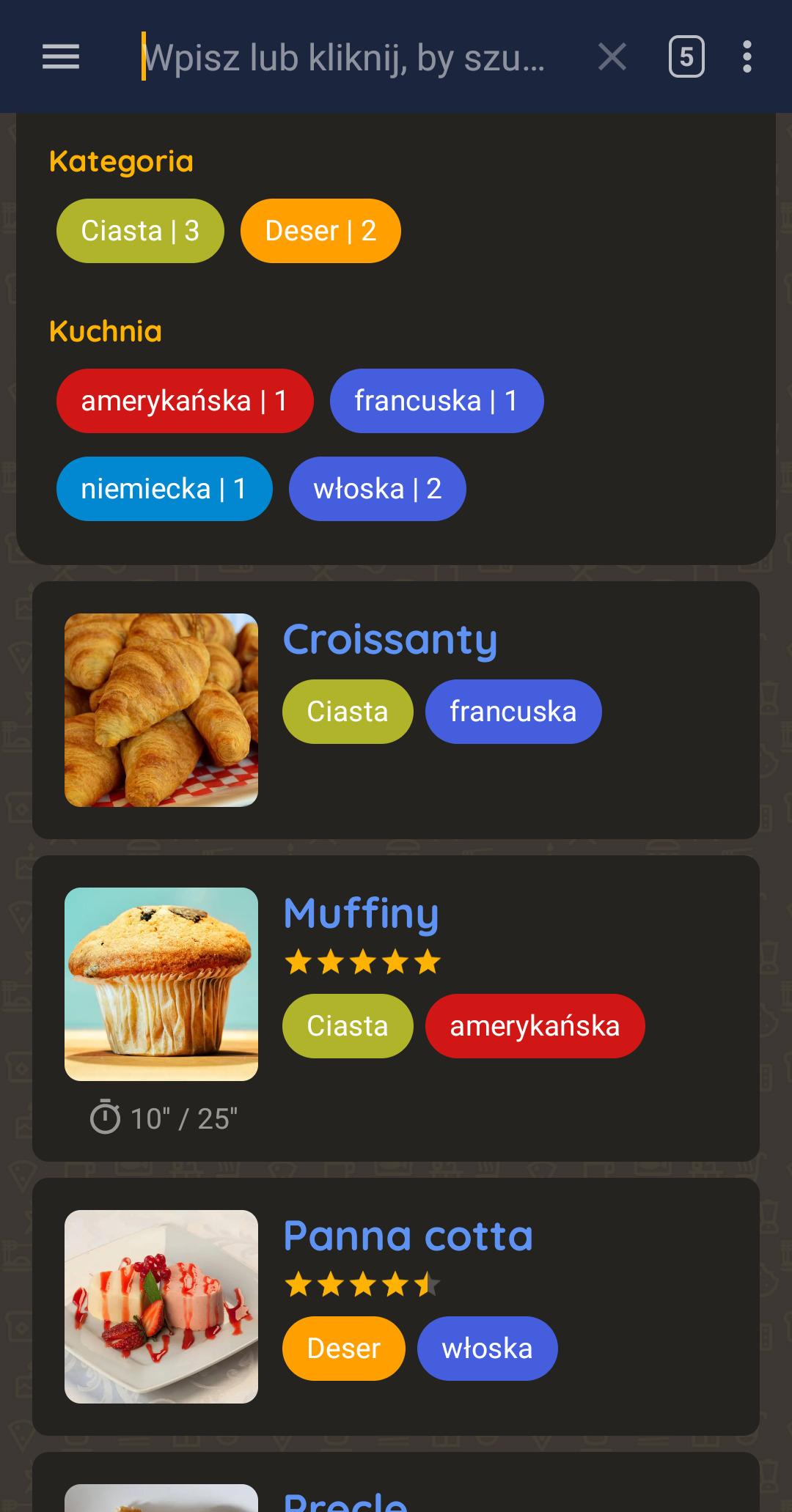The height and width of the screenshot is (1512, 792).
Task: Open the three-dot overflow menu
Action: (747, 56)
